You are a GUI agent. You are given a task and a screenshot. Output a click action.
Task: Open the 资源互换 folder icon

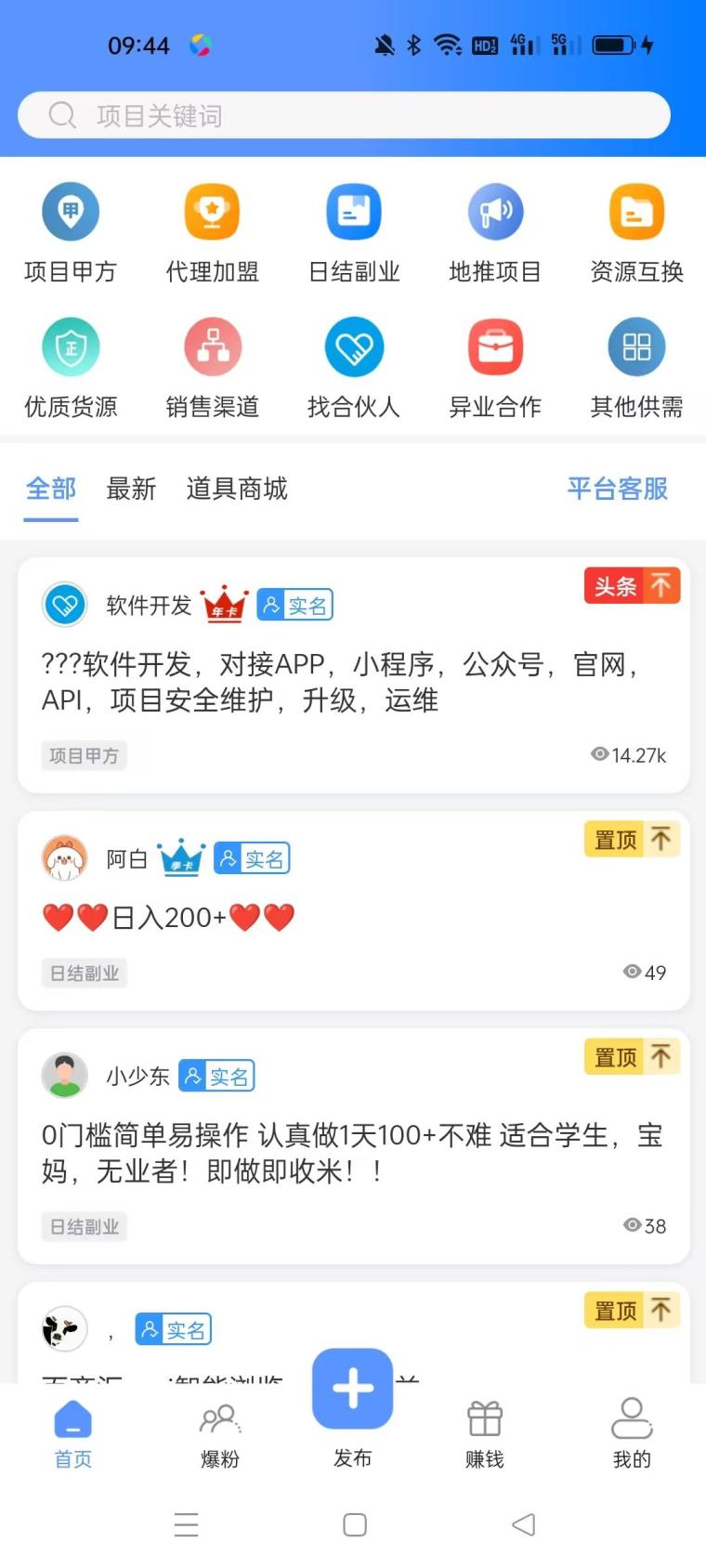click(x=635, y=211)
